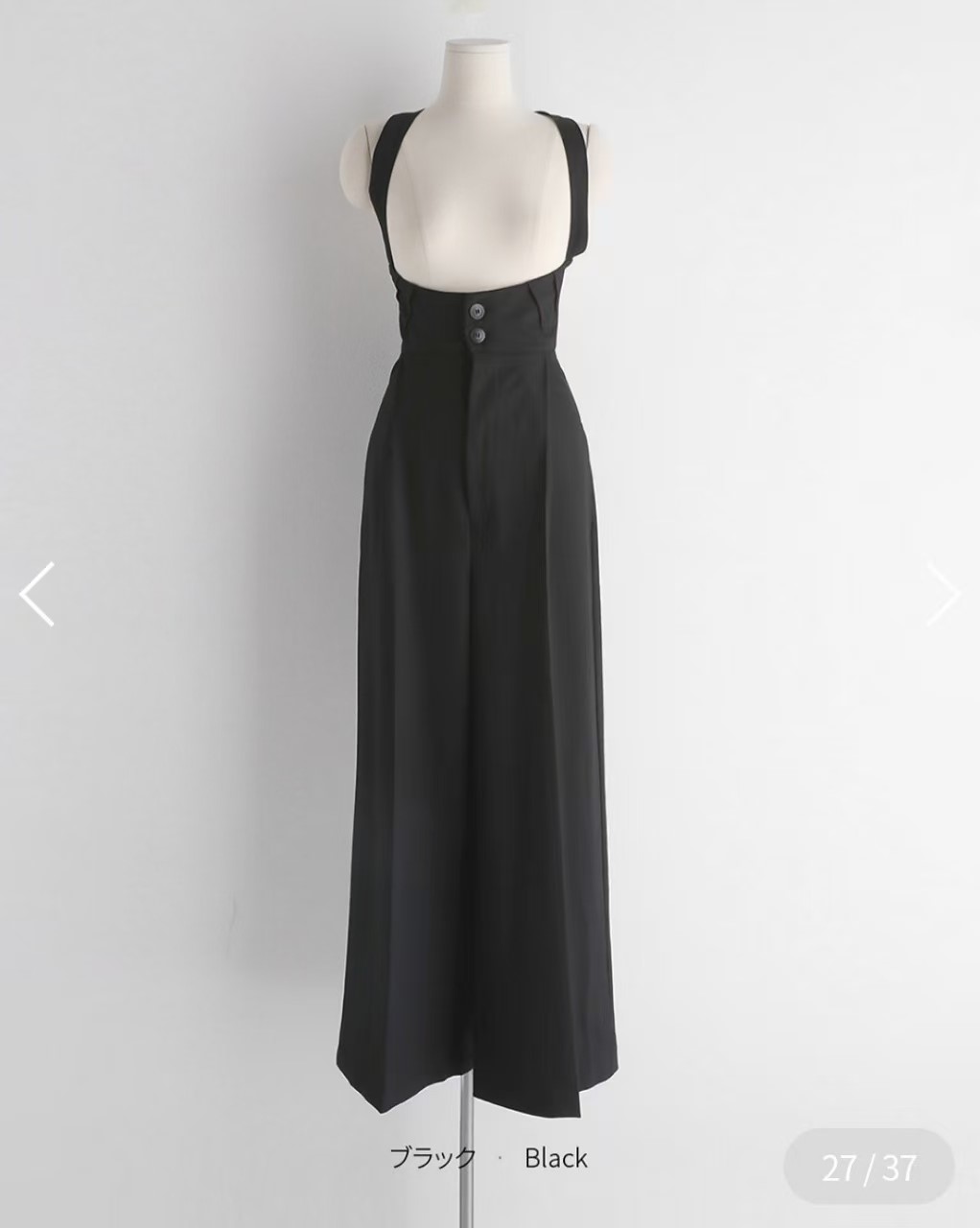Show the next product image
Screen dimensions: 980x1228
[x=942, y=595]
